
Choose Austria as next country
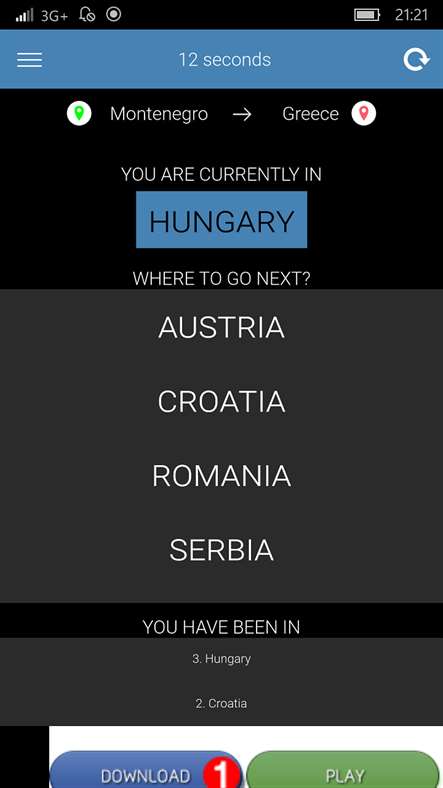tap(222, 327)
